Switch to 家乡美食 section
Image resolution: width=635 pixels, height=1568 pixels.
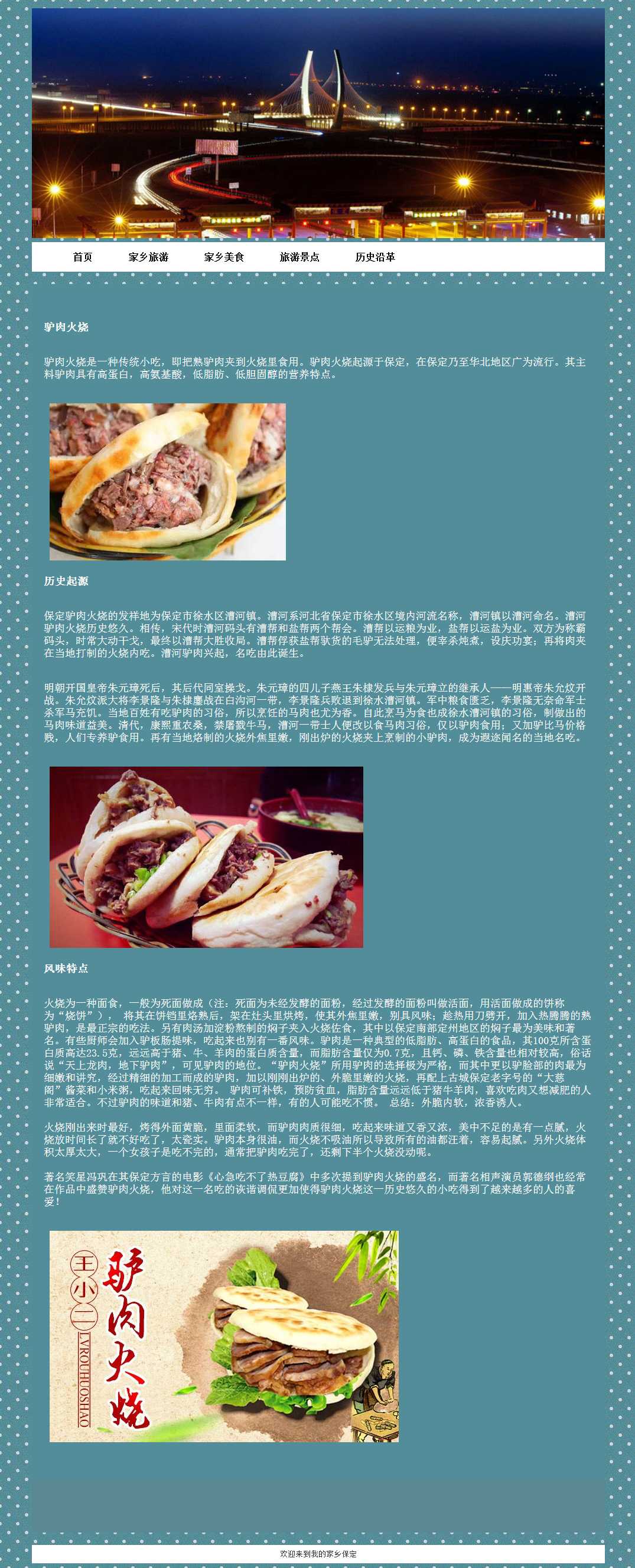click(x=223, y=257)
